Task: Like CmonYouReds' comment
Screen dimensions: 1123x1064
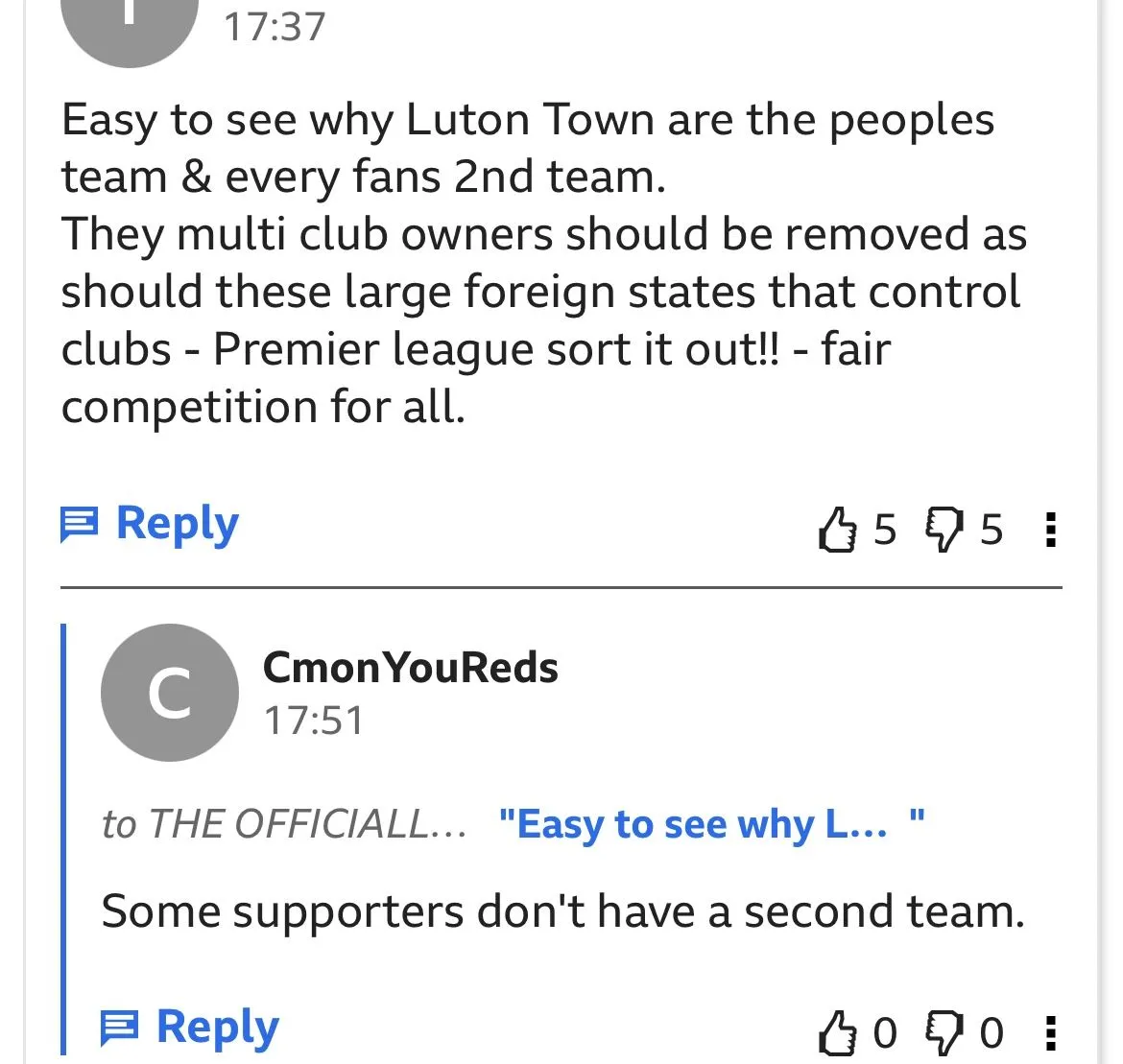Action: [x=837, y=1033]
